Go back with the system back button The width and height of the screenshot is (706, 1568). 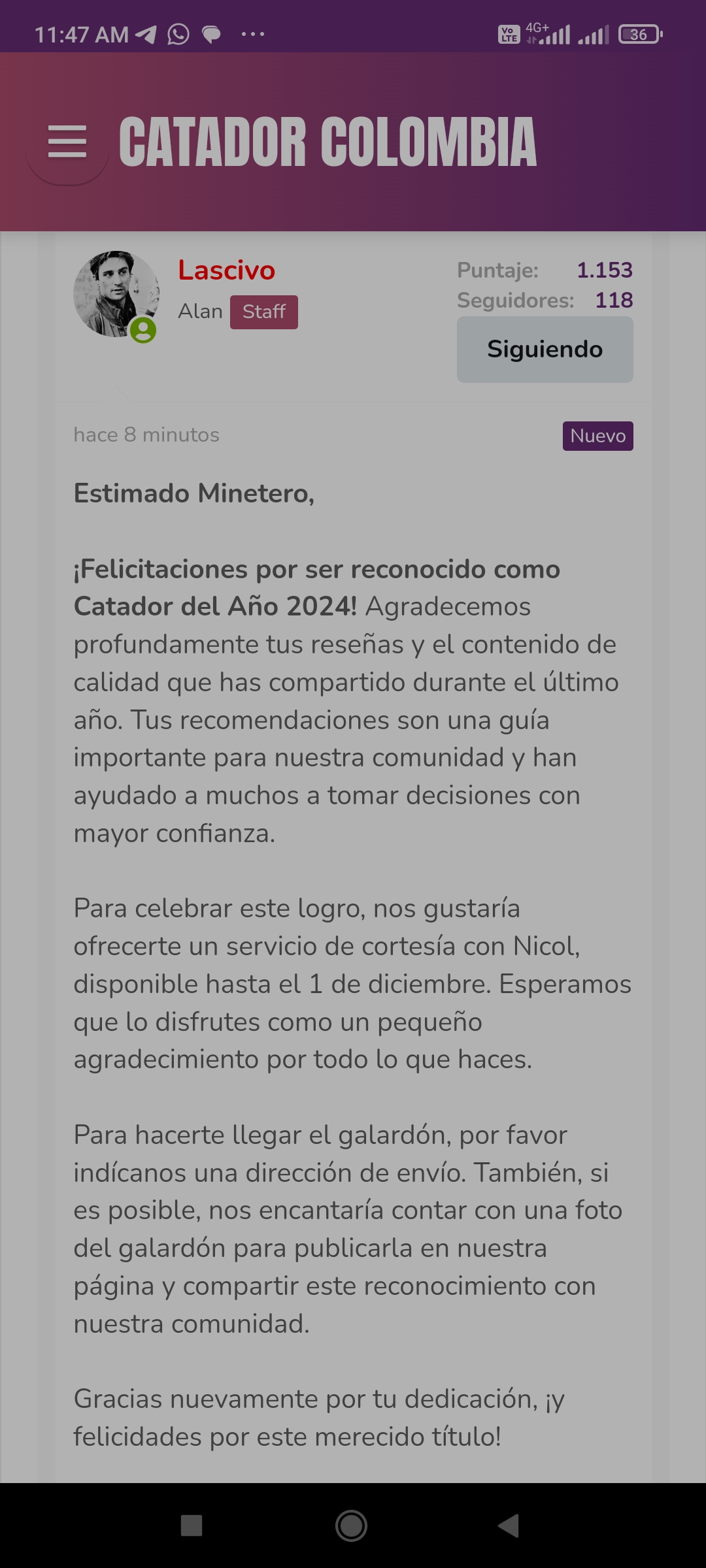[x=509, y=1526]
